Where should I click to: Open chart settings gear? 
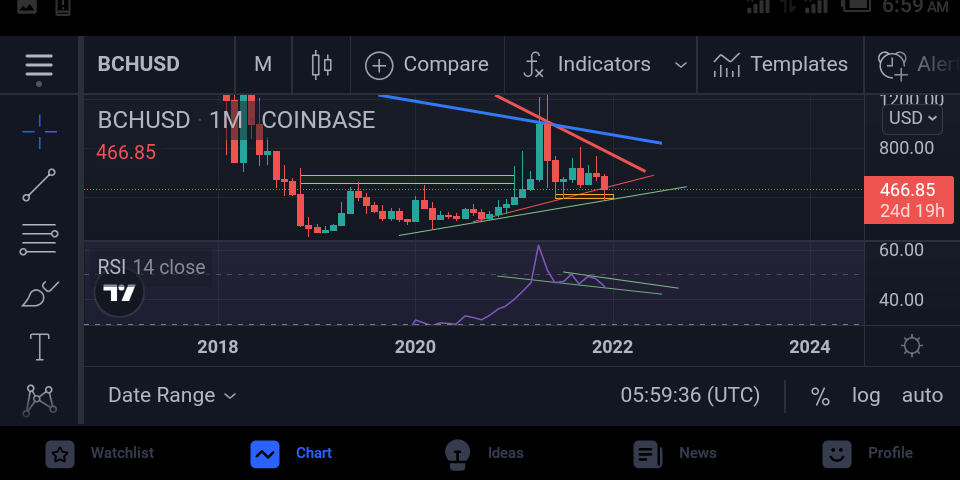[912, 346]
